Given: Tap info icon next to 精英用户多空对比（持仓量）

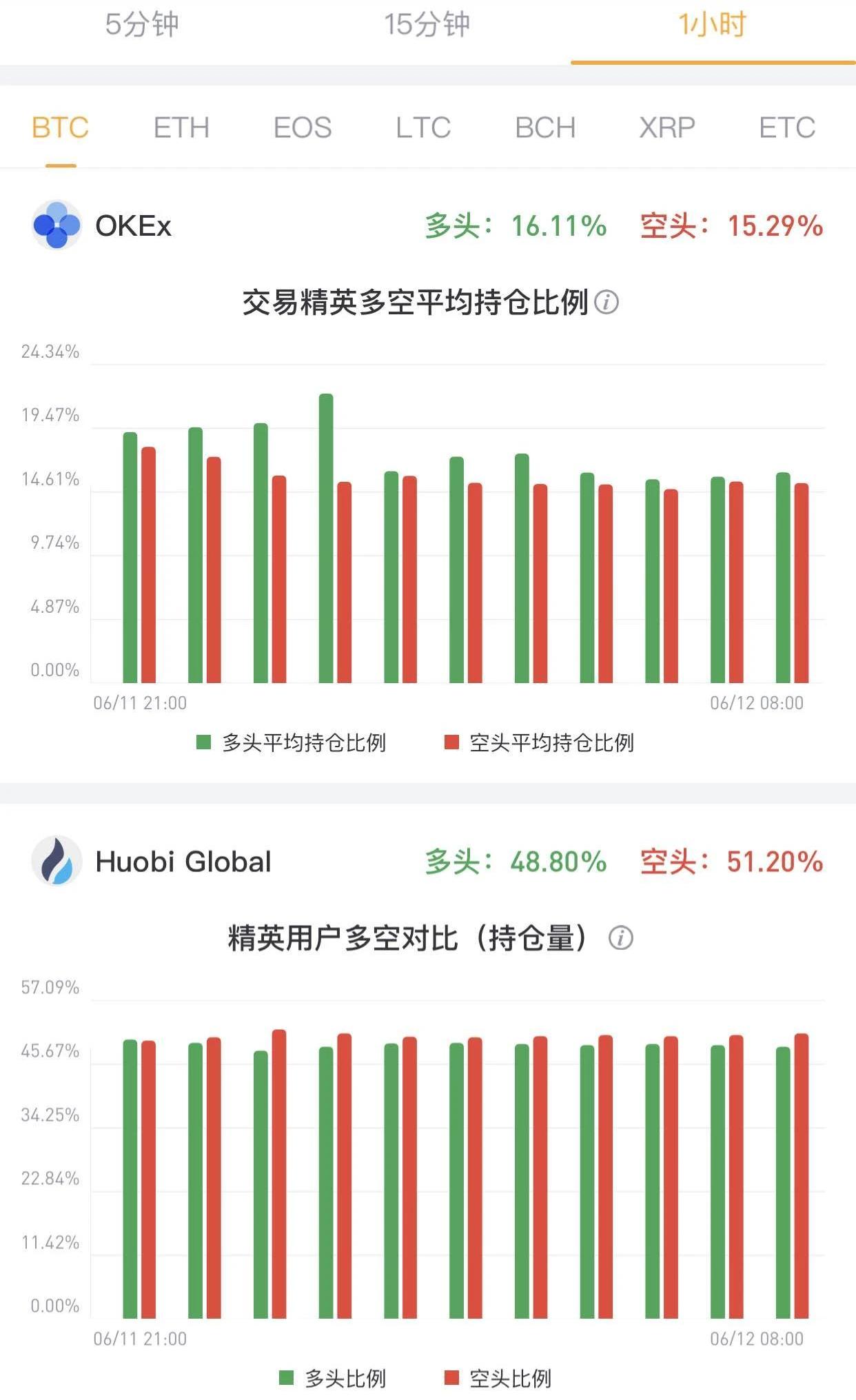Looking at the screenshot, I should coord(620,938).
